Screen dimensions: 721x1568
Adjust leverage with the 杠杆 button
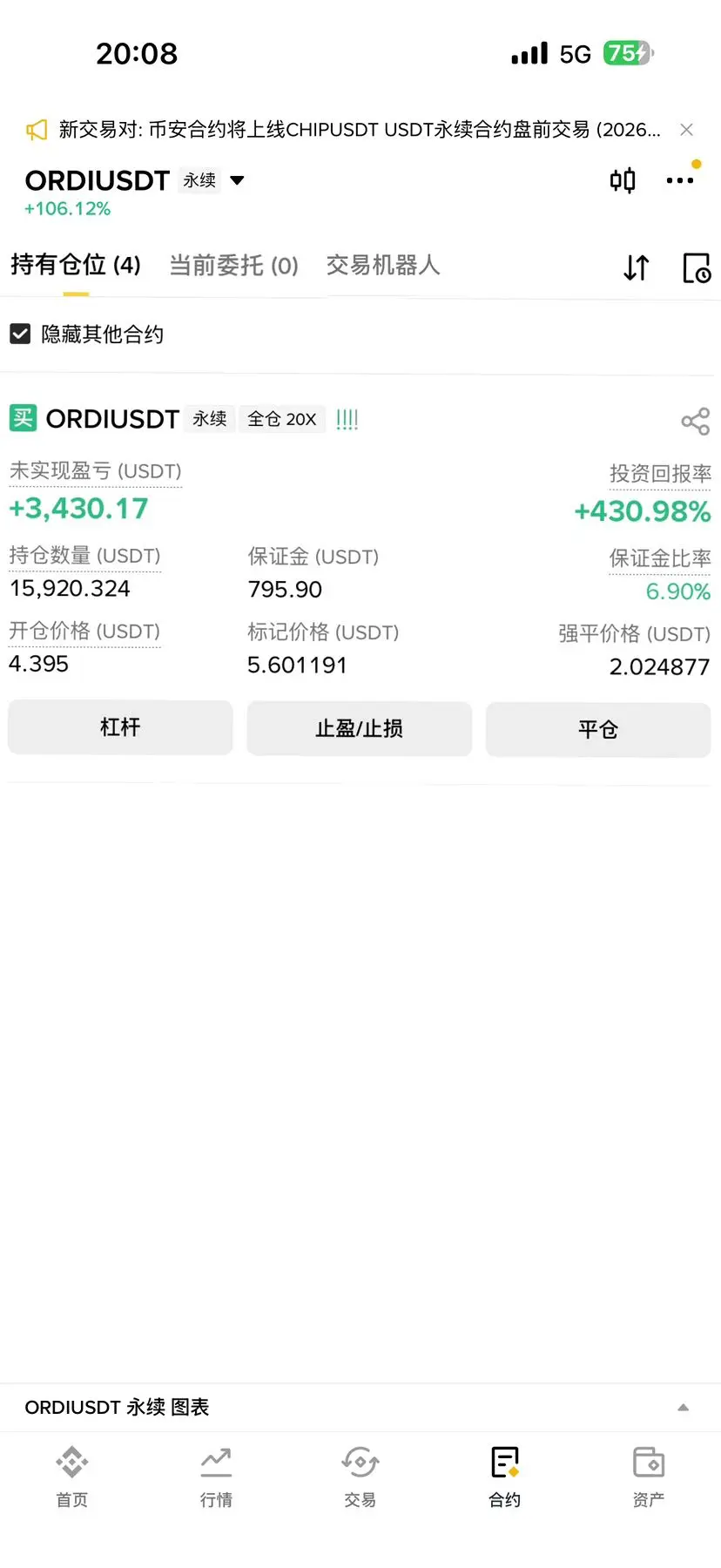point(120,727)
